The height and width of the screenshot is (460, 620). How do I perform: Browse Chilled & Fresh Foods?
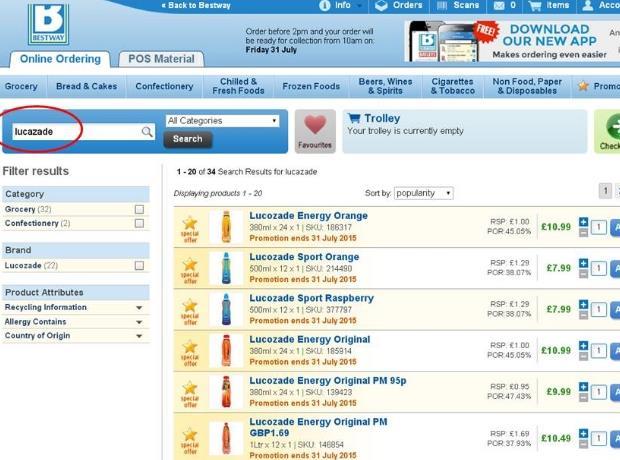point(238,86)
